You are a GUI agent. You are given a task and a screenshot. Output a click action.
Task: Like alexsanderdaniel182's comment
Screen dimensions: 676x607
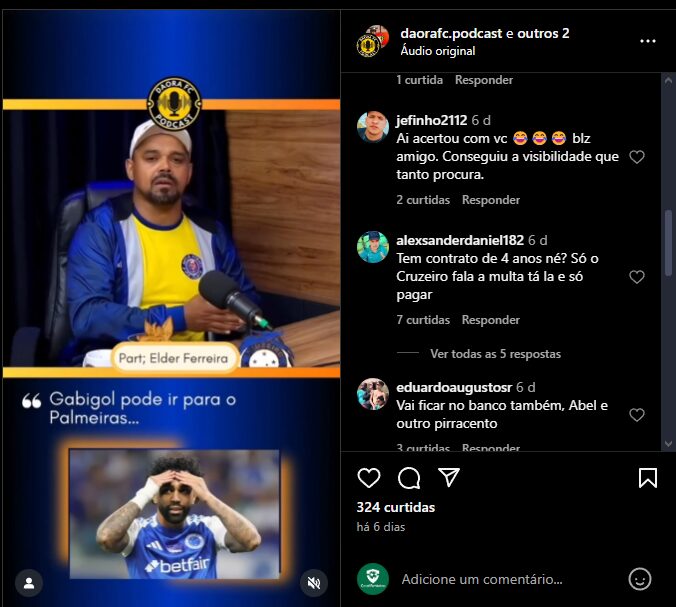(x=637, y=277)
